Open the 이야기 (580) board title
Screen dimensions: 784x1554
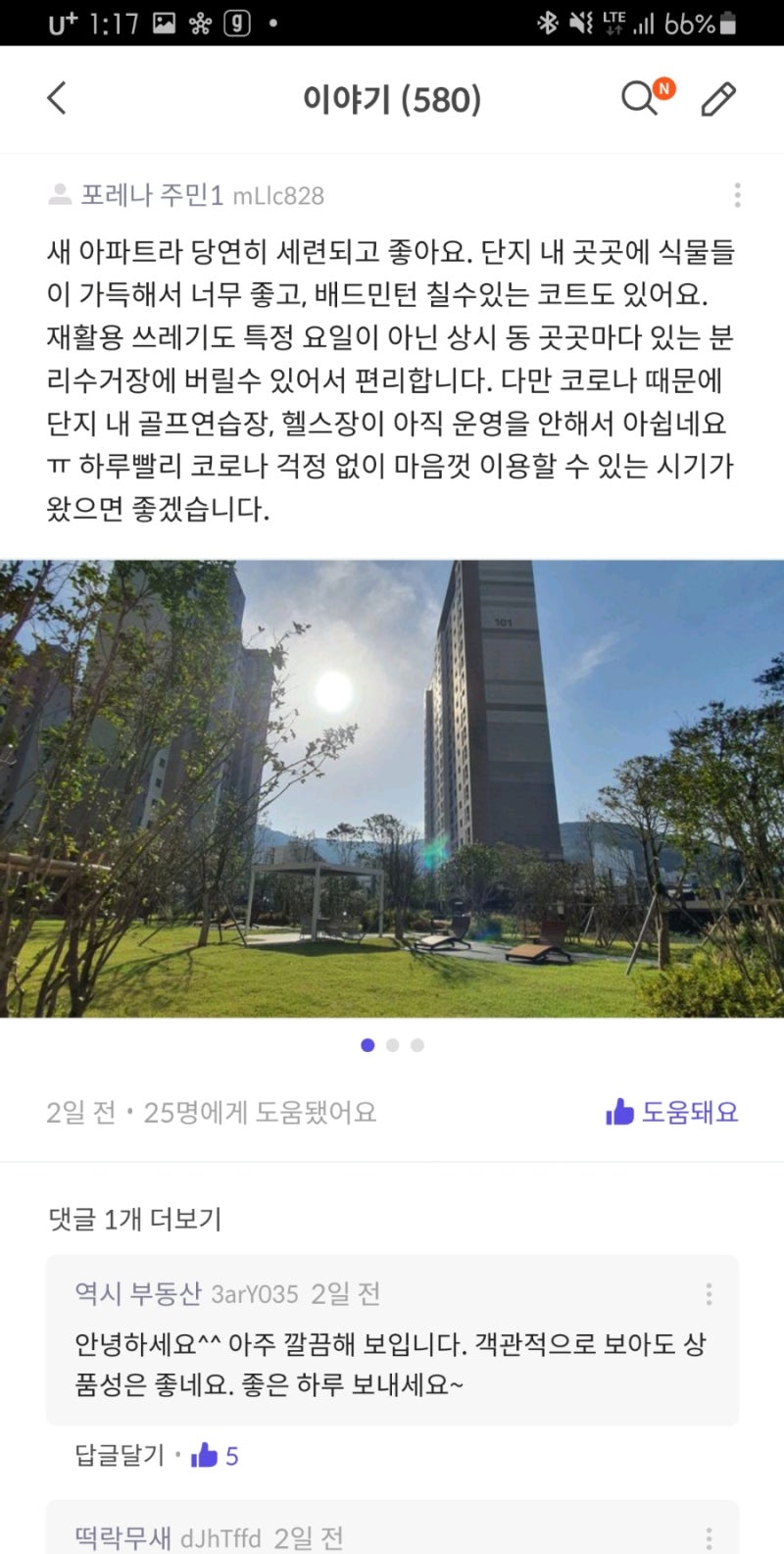click(391, 98)
